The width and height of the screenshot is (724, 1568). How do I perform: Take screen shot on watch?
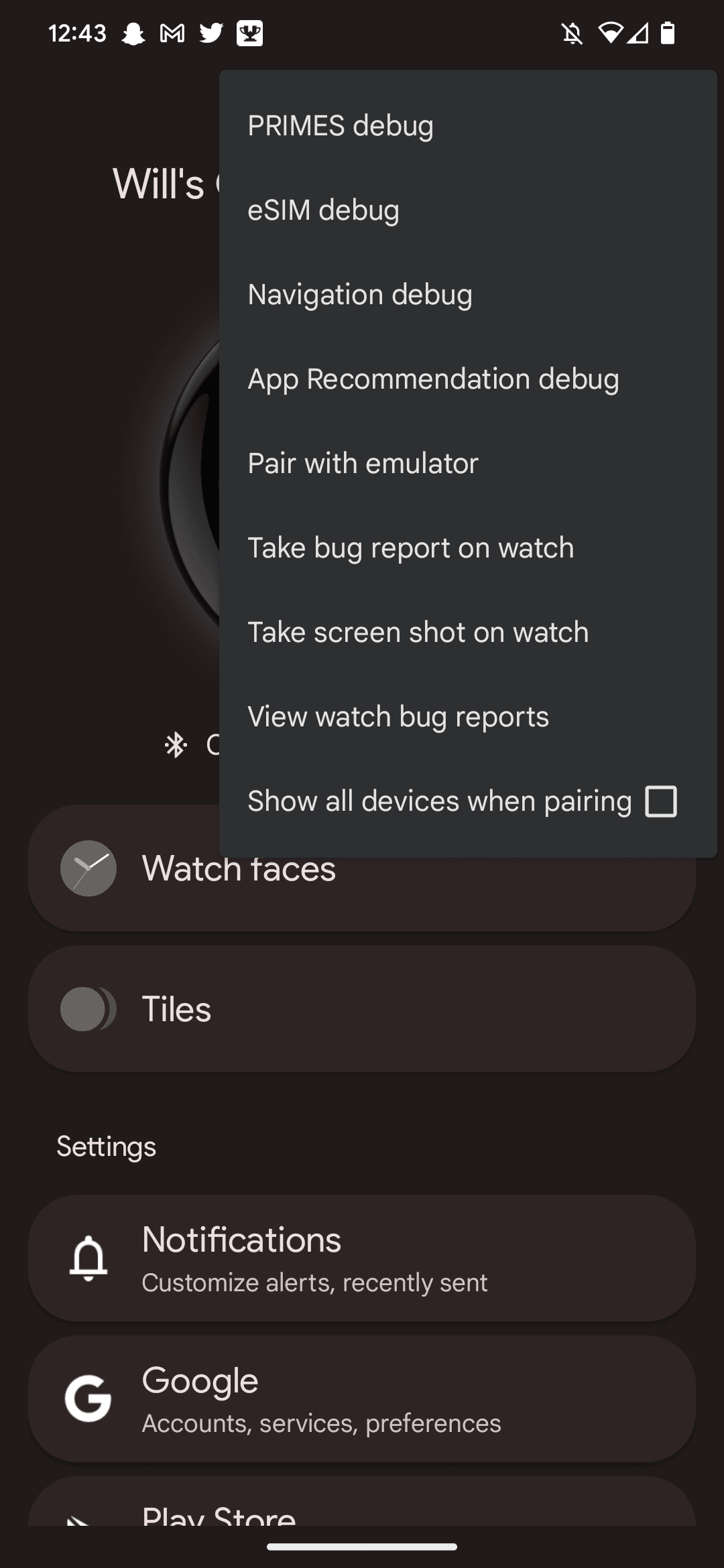pos(417,631)
